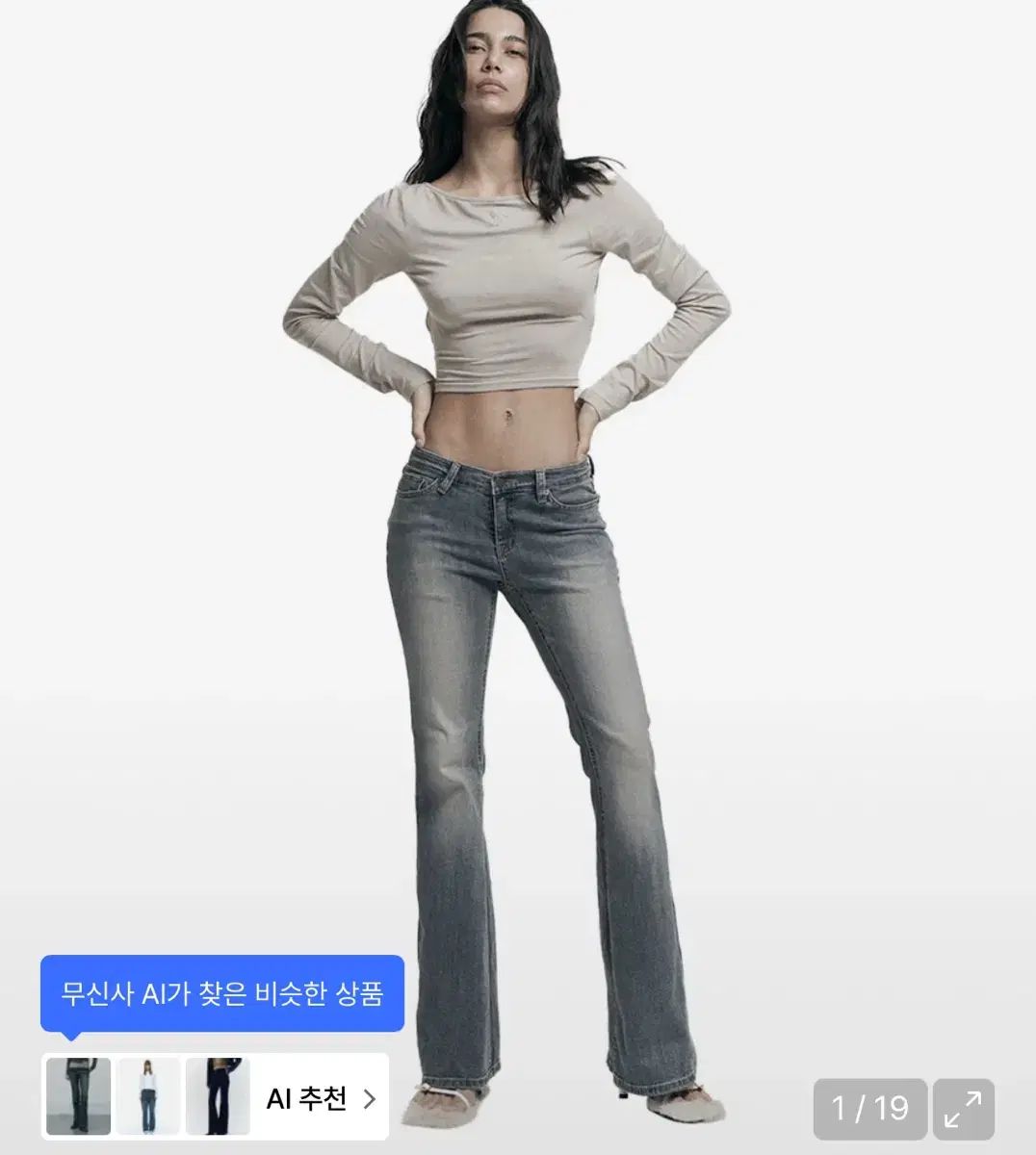1036x1155 pixels.
Task: Open the AI 추천 similar products list
Action: [x=321, y=1098]
